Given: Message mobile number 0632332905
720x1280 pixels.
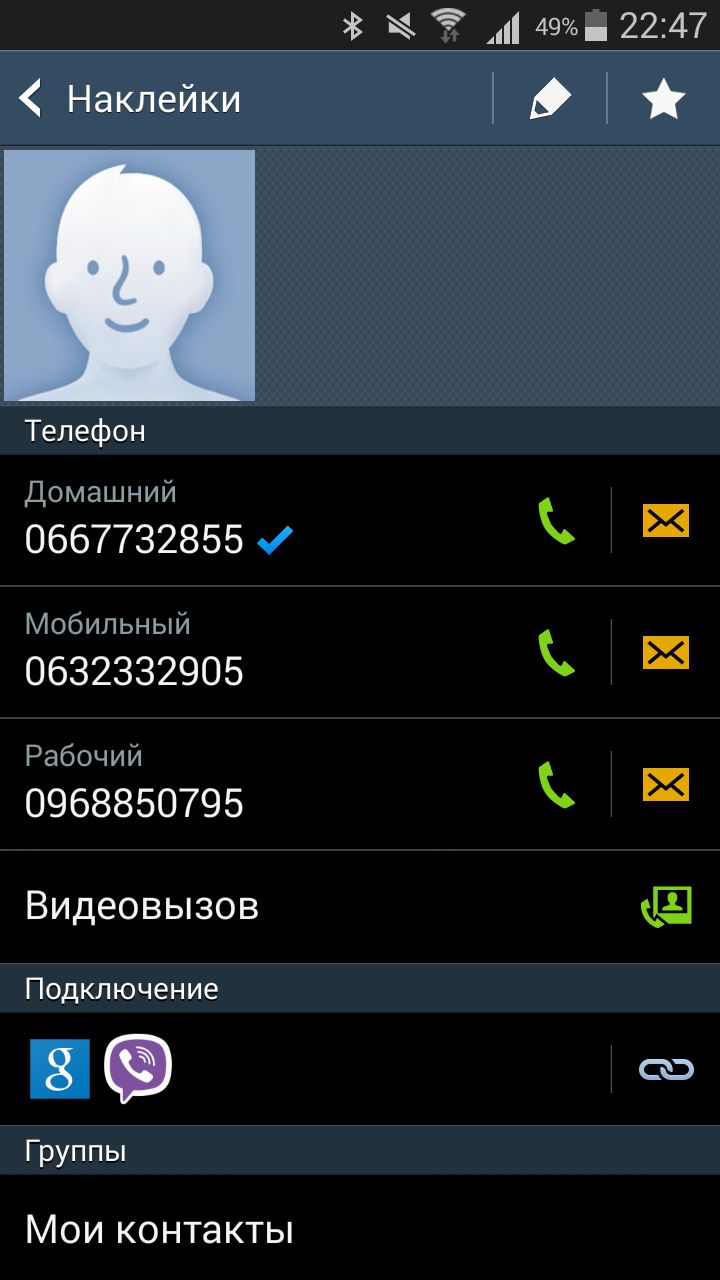Looking at the screenshot, I should point(665,653).
